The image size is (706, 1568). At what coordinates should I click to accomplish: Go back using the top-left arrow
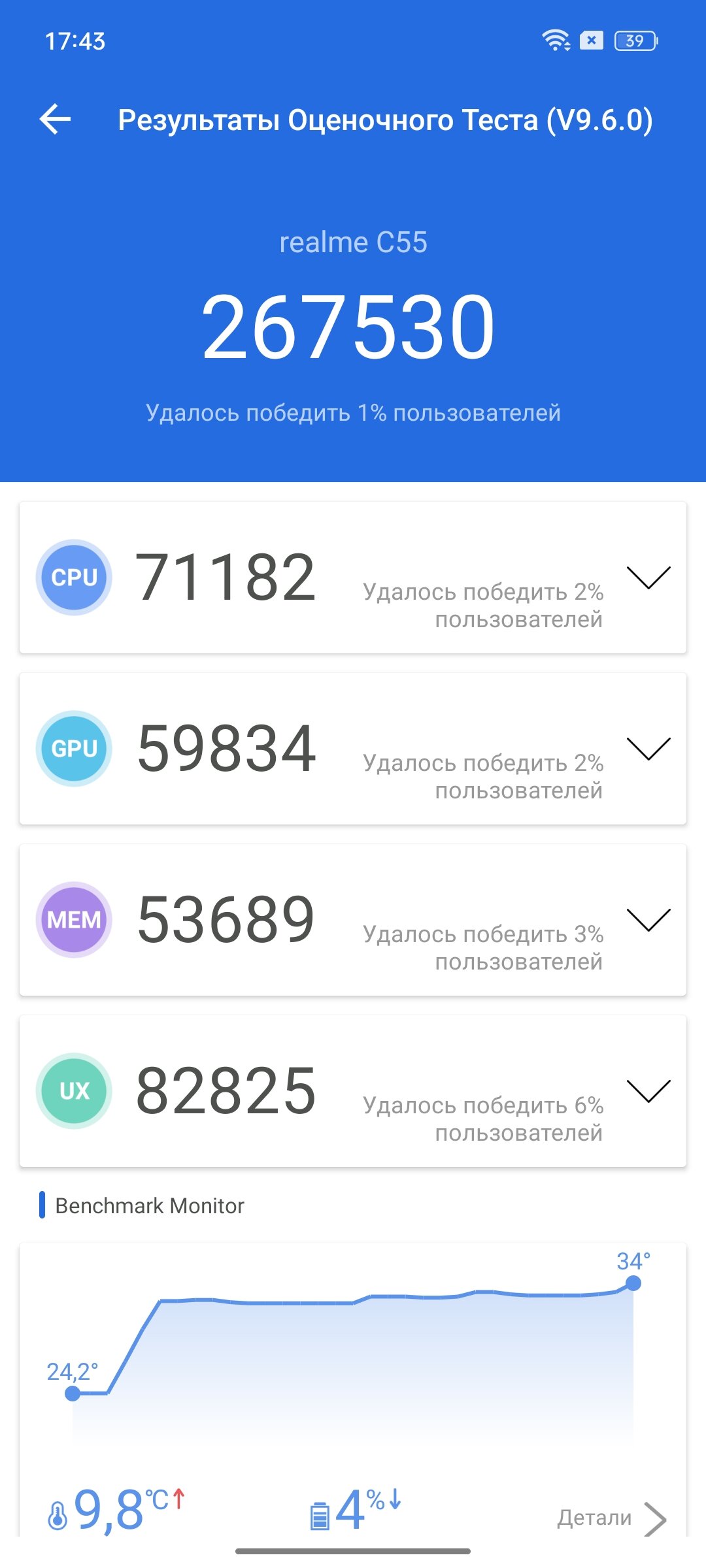point(56,120)
